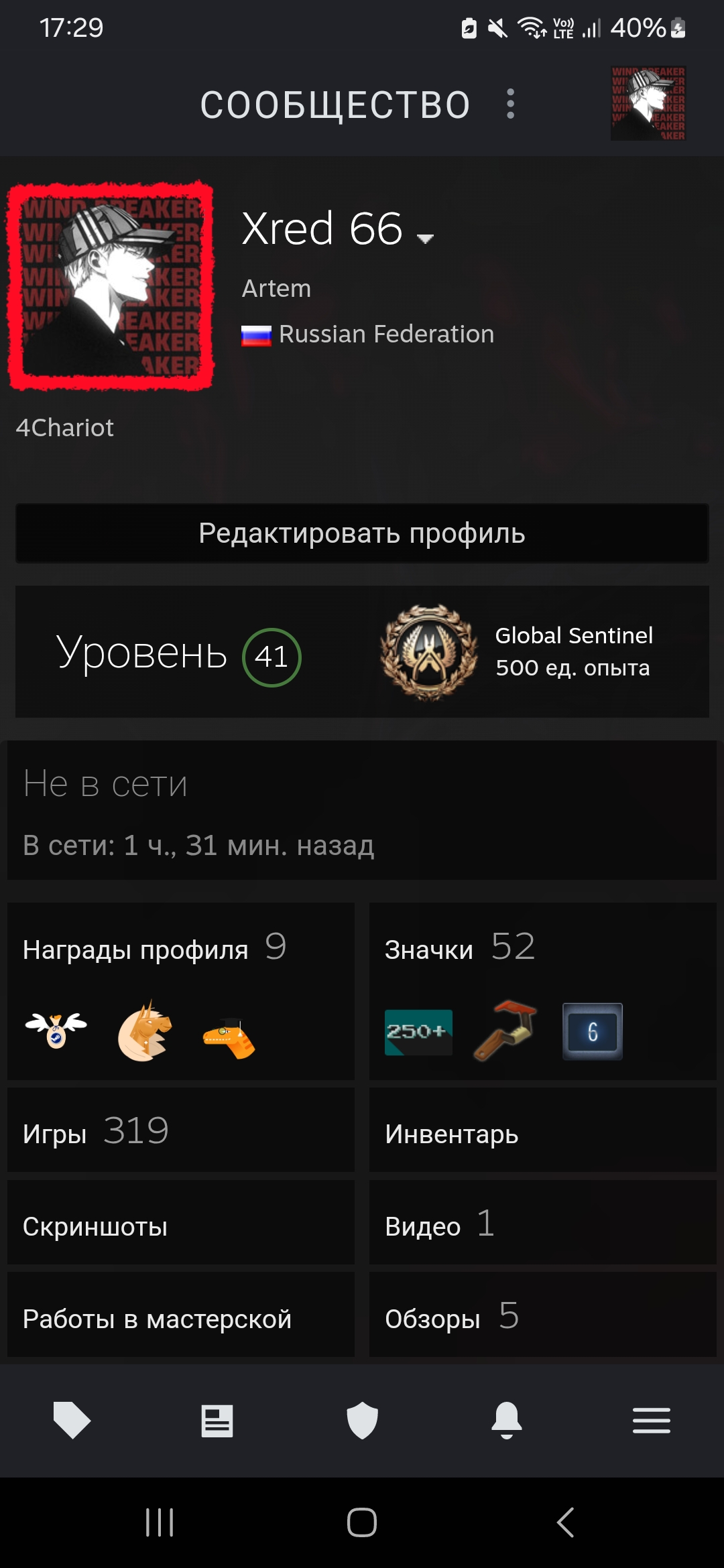Open Обзоры reviews

(543, 1315)
